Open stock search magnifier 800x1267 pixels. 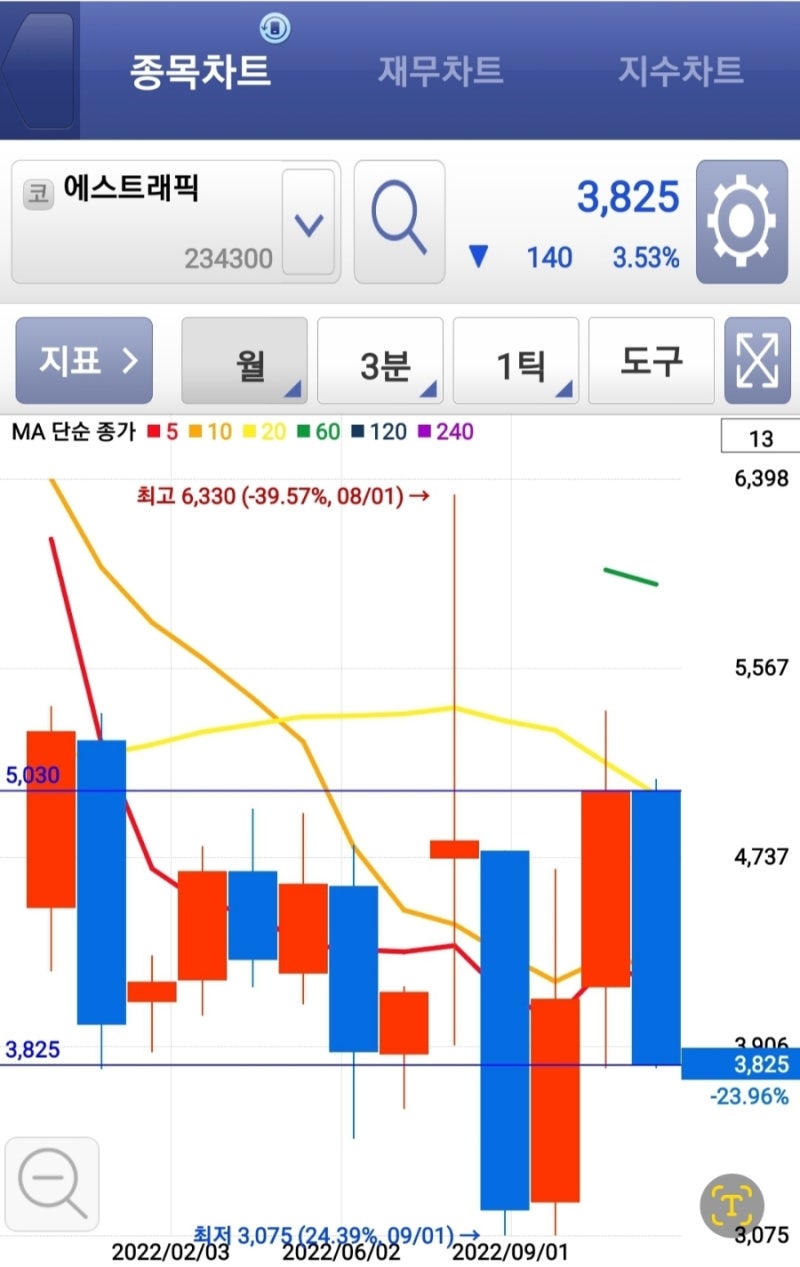399,222
